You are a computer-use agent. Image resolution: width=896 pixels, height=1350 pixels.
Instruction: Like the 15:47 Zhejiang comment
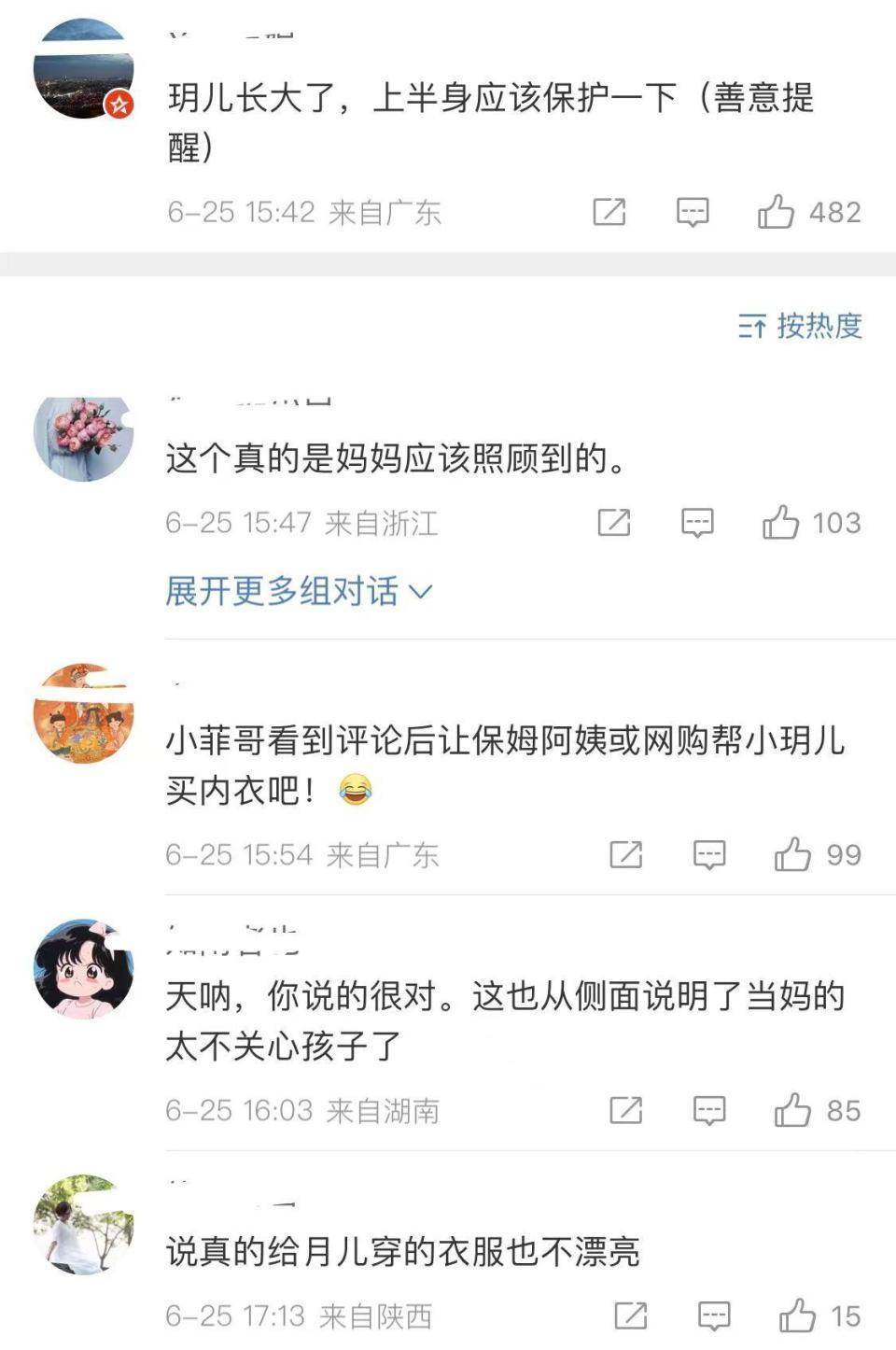(780, 523)
